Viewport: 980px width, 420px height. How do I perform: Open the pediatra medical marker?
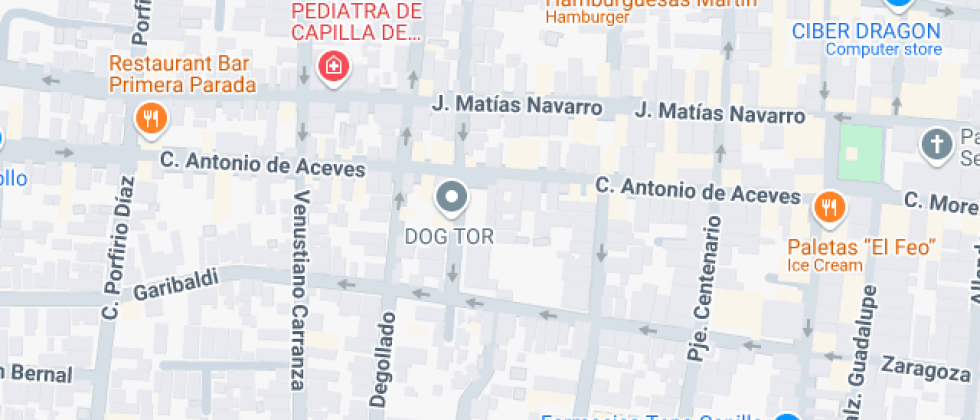tap(328, 68)
